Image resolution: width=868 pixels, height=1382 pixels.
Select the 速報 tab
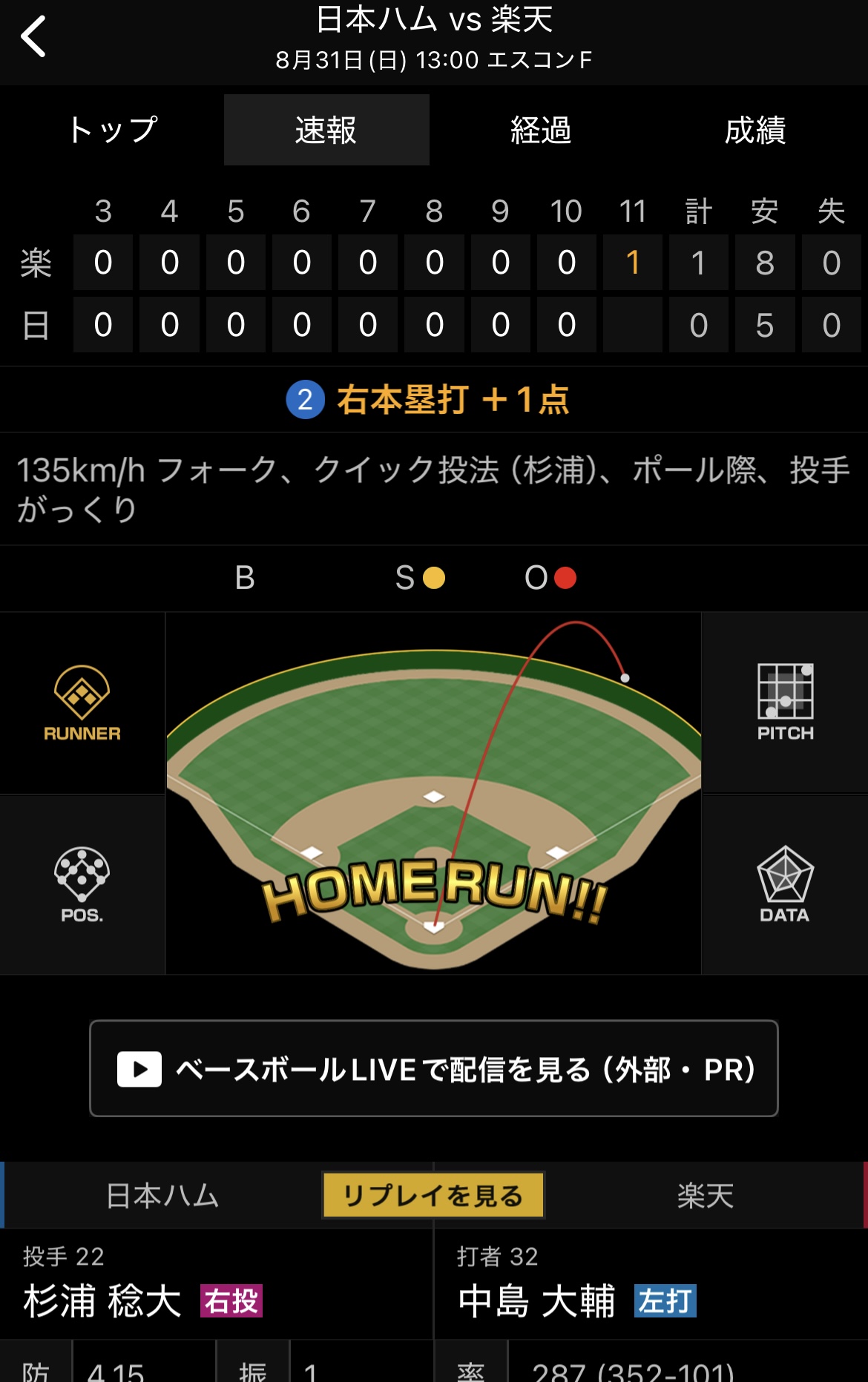(x=326, y=130)
